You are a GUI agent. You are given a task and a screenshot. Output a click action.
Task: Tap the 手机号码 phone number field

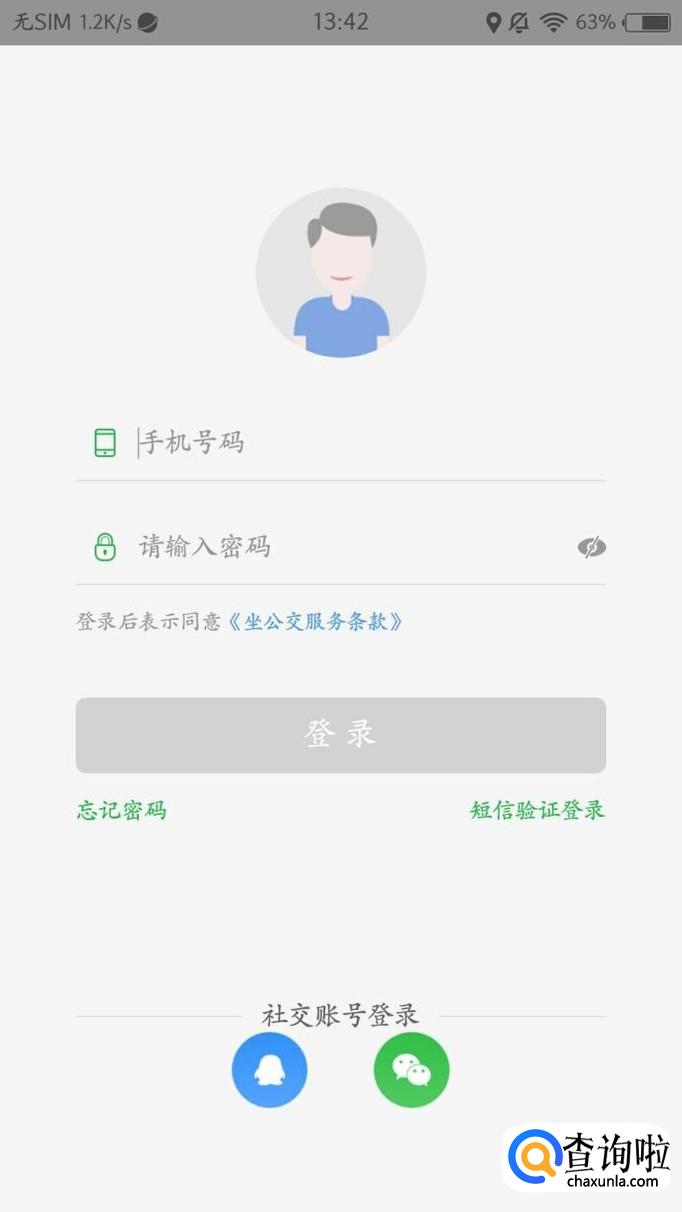point(360,442)
